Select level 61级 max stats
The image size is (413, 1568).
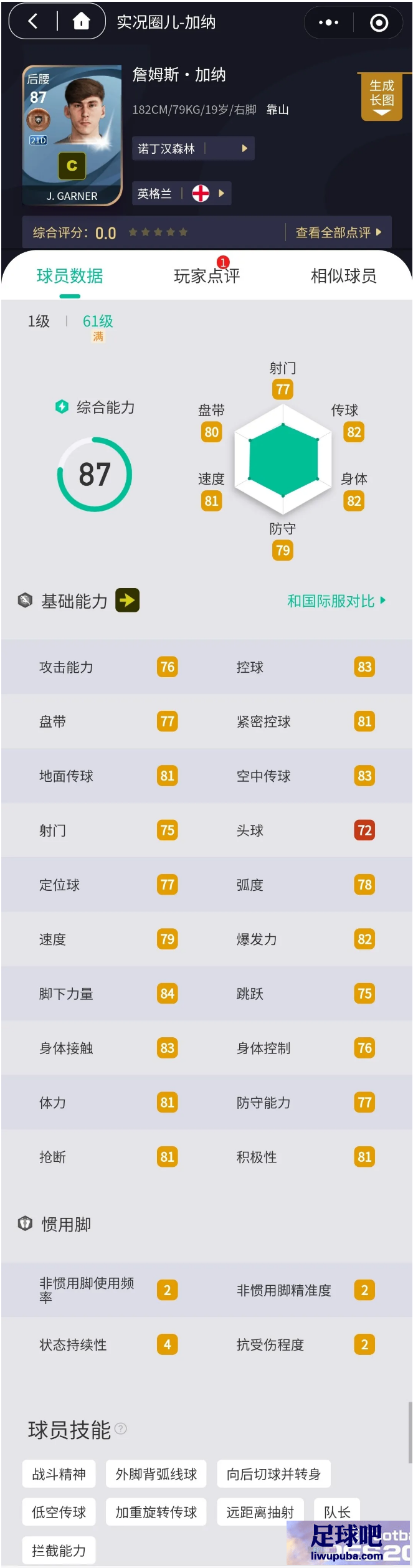click(x=98, y=321)
